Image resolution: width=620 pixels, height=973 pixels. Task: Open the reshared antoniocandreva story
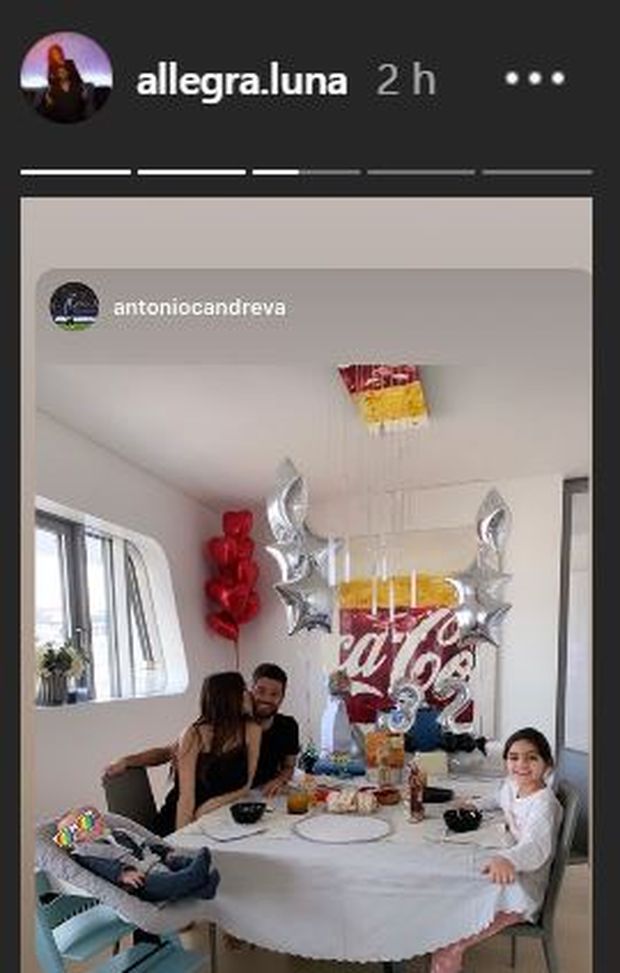198,307
